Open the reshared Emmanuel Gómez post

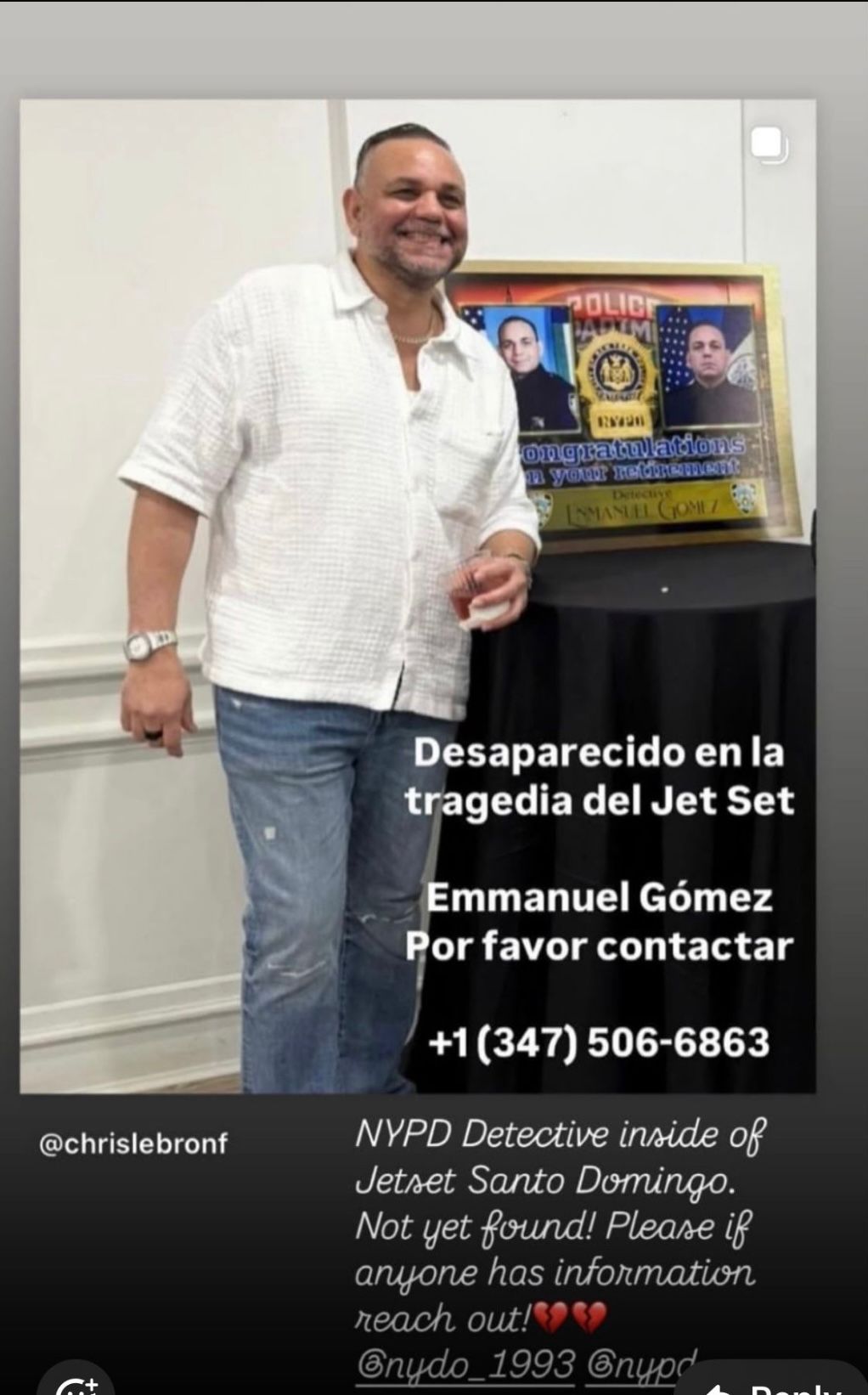click(x=416, y=595)
